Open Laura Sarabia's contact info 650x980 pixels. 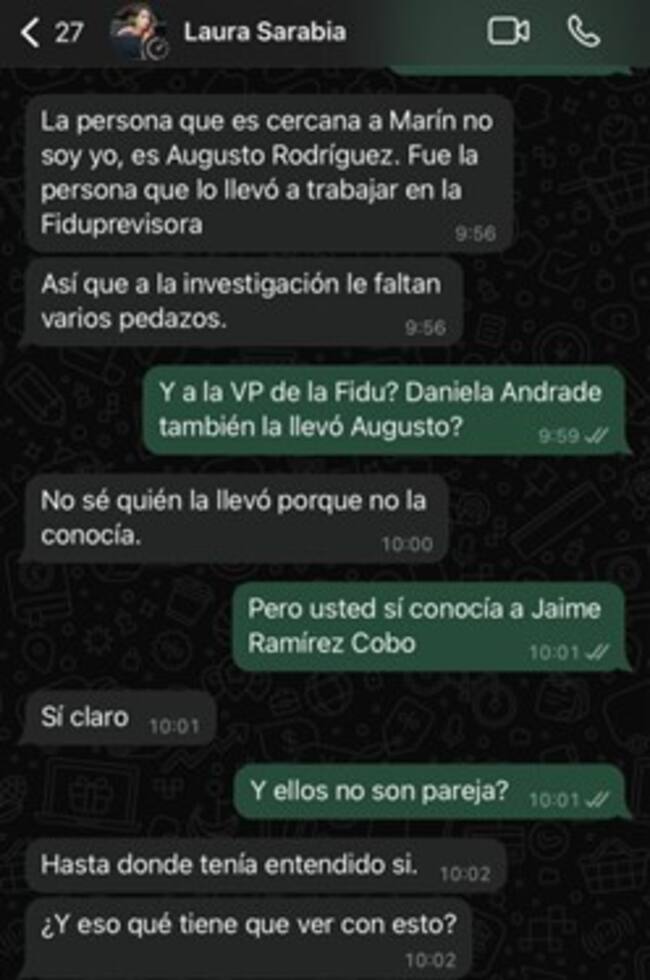pos(264,32)
